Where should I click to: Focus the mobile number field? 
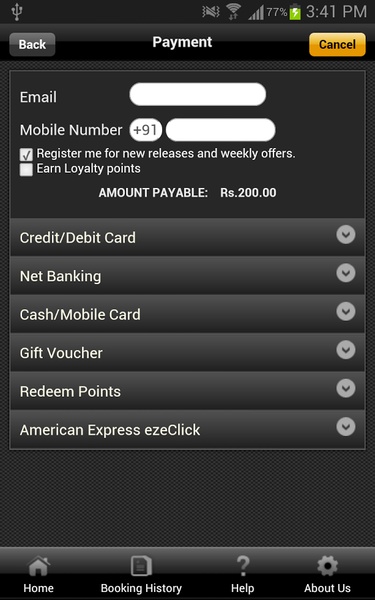coord(220,130)
